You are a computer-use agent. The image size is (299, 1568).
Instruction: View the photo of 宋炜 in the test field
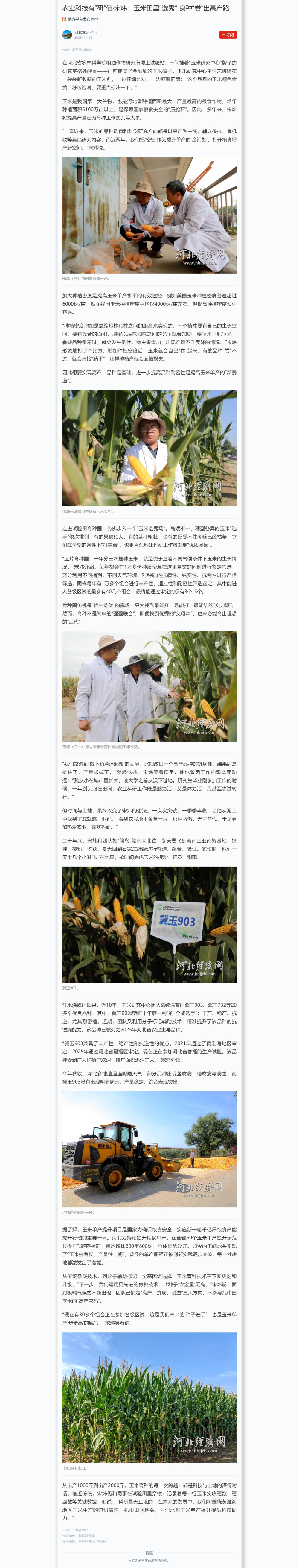pos(149,447)
